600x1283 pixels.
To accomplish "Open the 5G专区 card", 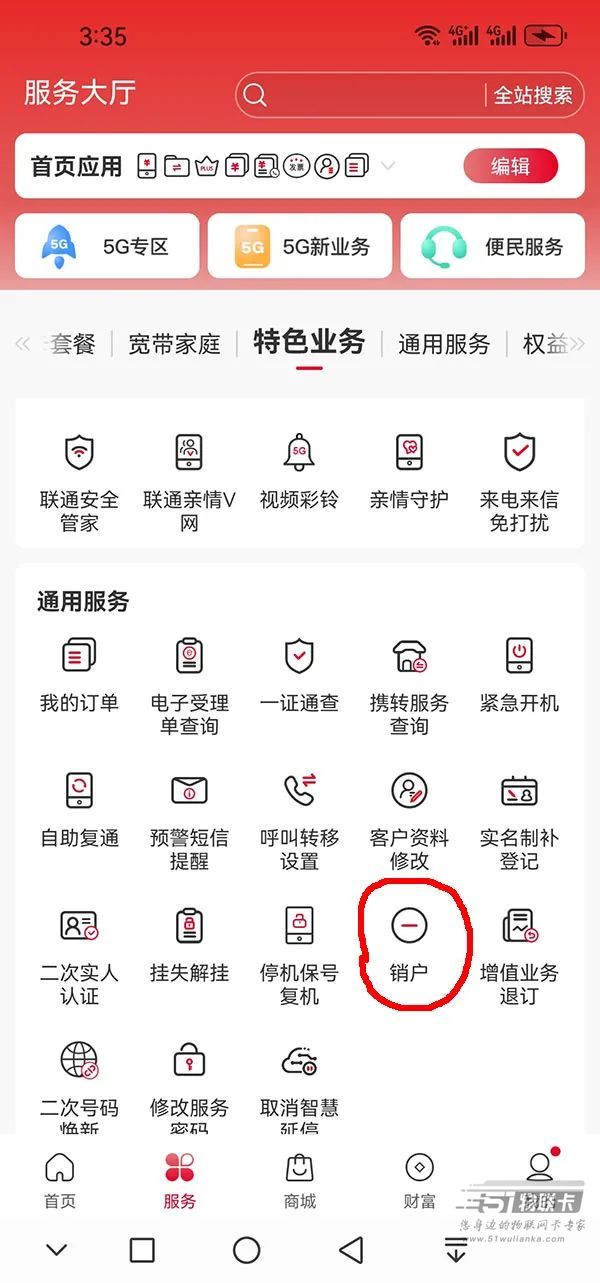I will pos(107,246).
